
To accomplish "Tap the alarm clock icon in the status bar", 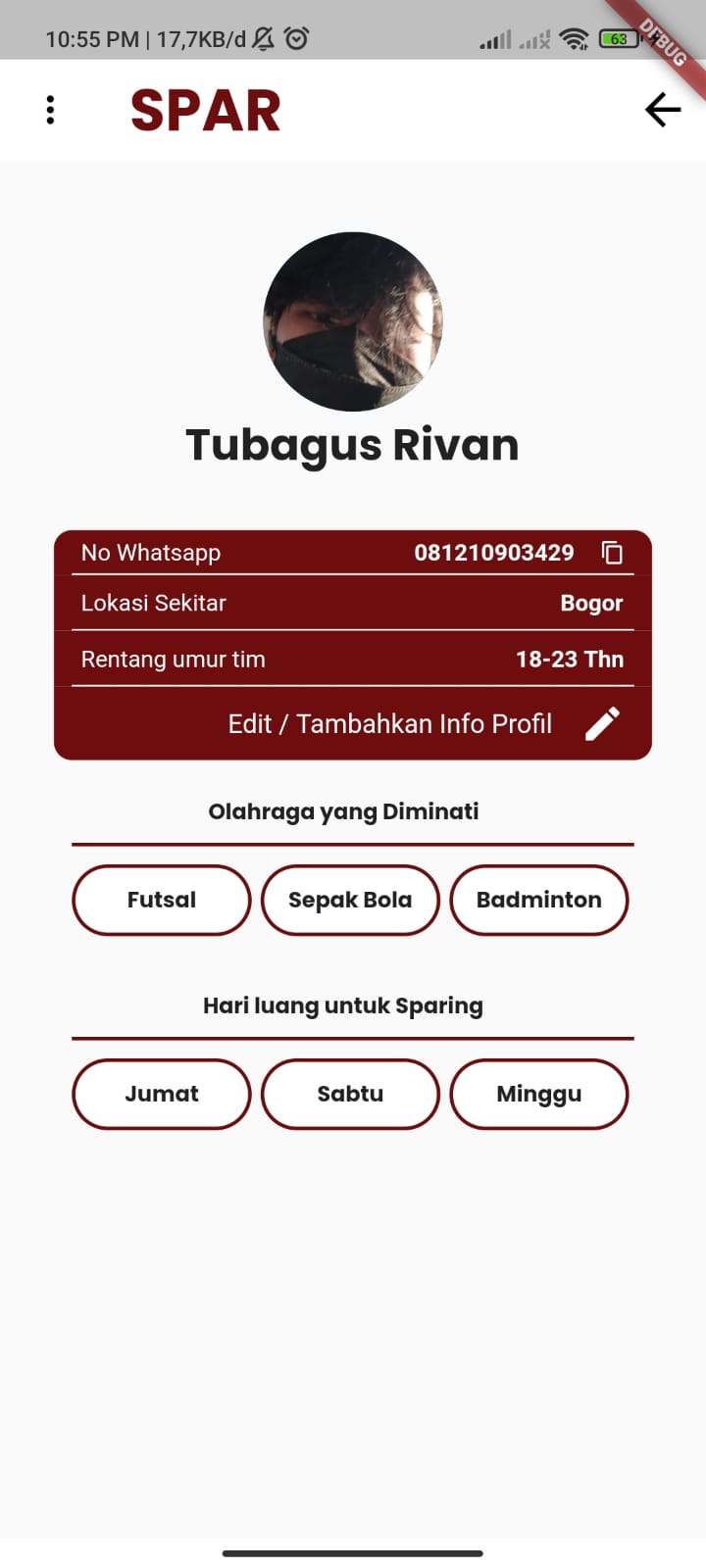I will 297,38.
